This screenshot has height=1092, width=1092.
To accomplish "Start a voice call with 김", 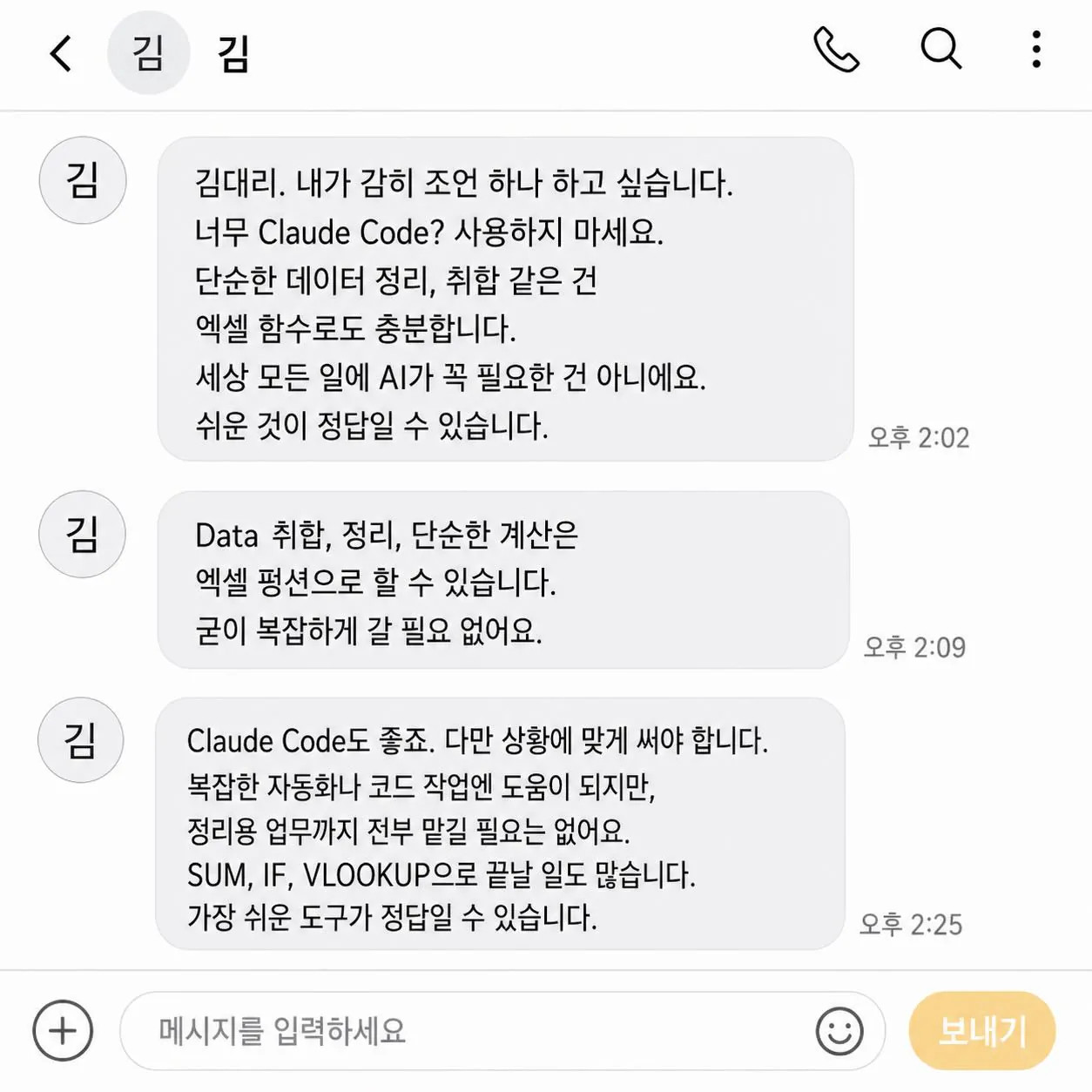I will 836,50.
